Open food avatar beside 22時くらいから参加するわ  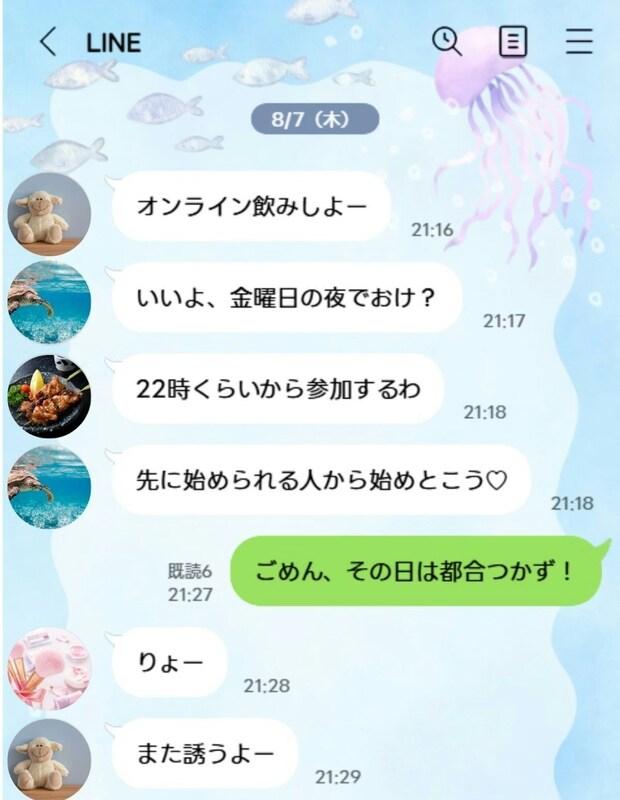point(49,394)
